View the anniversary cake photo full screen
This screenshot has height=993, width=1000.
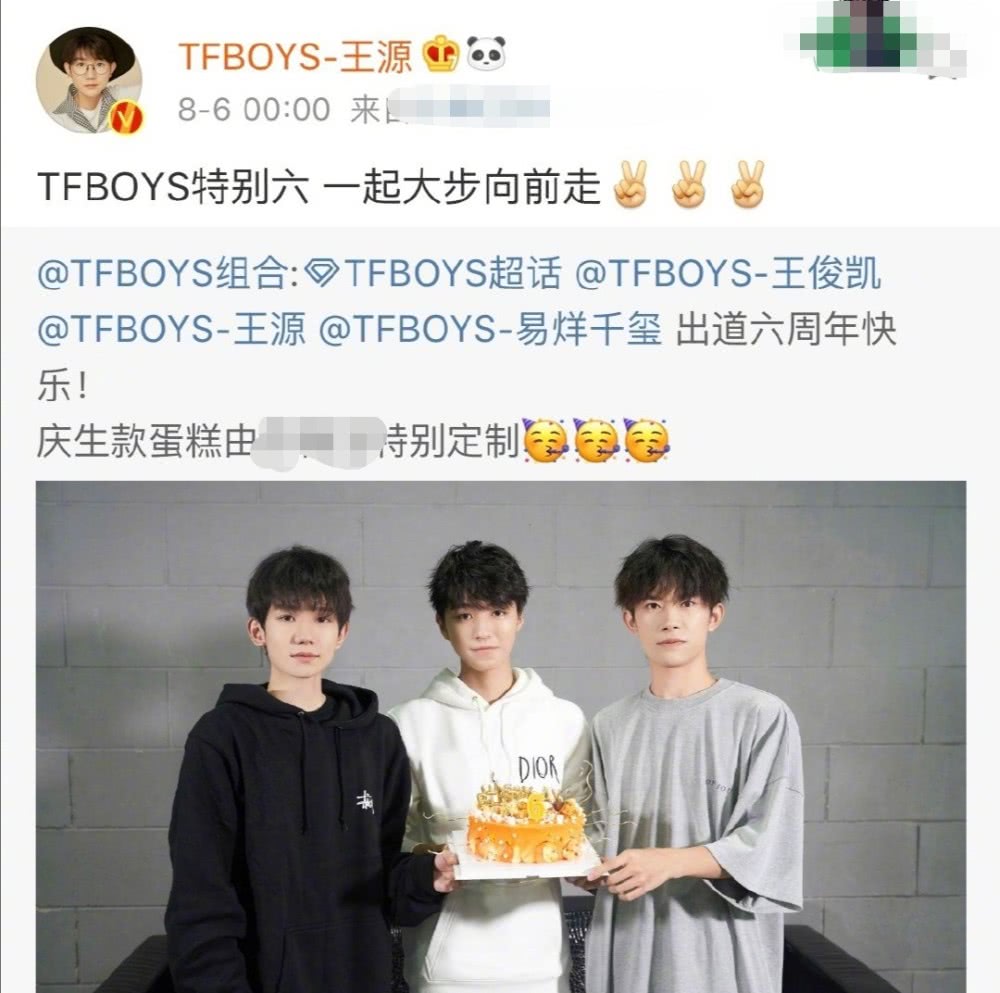pos(500,735)
